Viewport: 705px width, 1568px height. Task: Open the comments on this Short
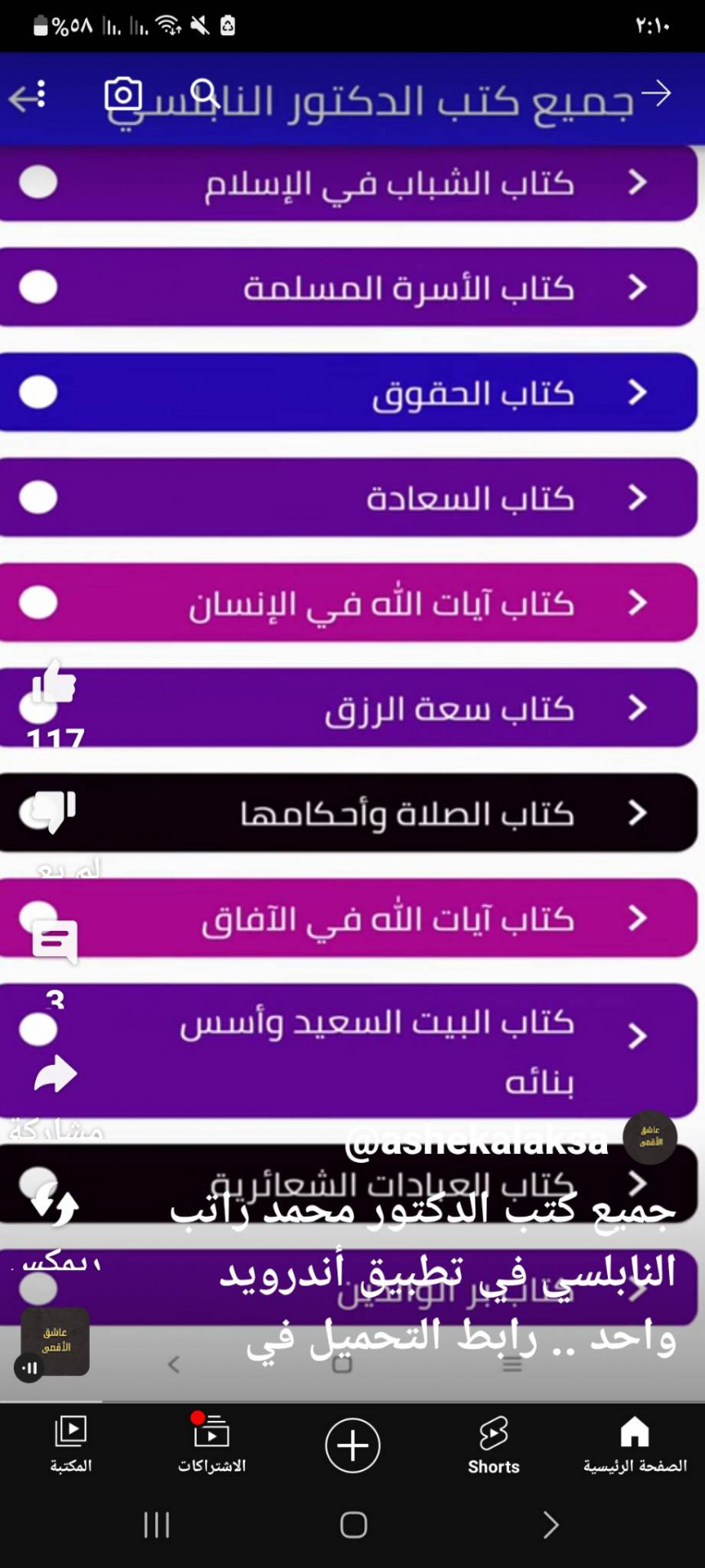point(55,941)
